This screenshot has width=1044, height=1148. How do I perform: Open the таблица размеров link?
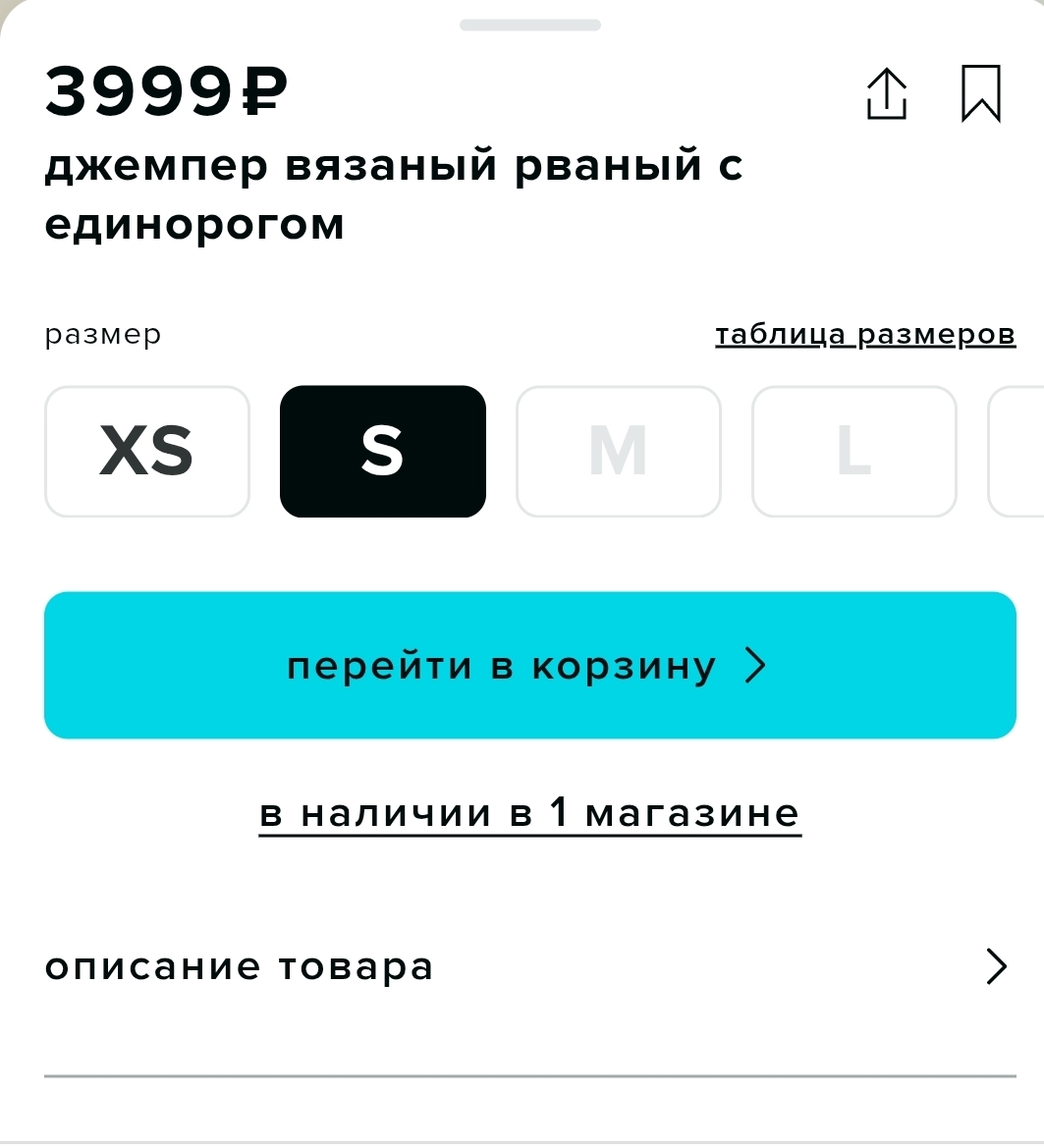coord(864,335)
